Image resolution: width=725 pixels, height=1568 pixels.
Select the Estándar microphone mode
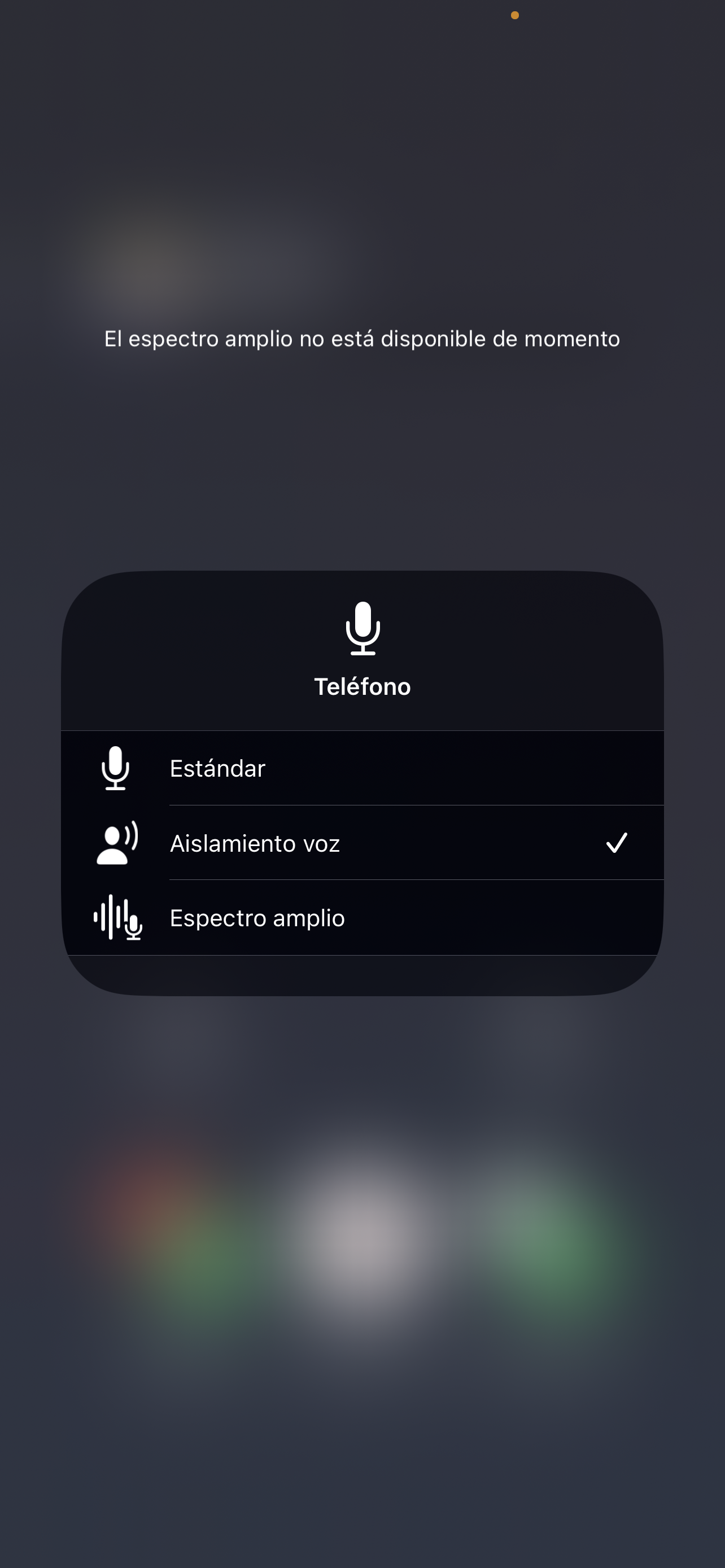(362, 768)
